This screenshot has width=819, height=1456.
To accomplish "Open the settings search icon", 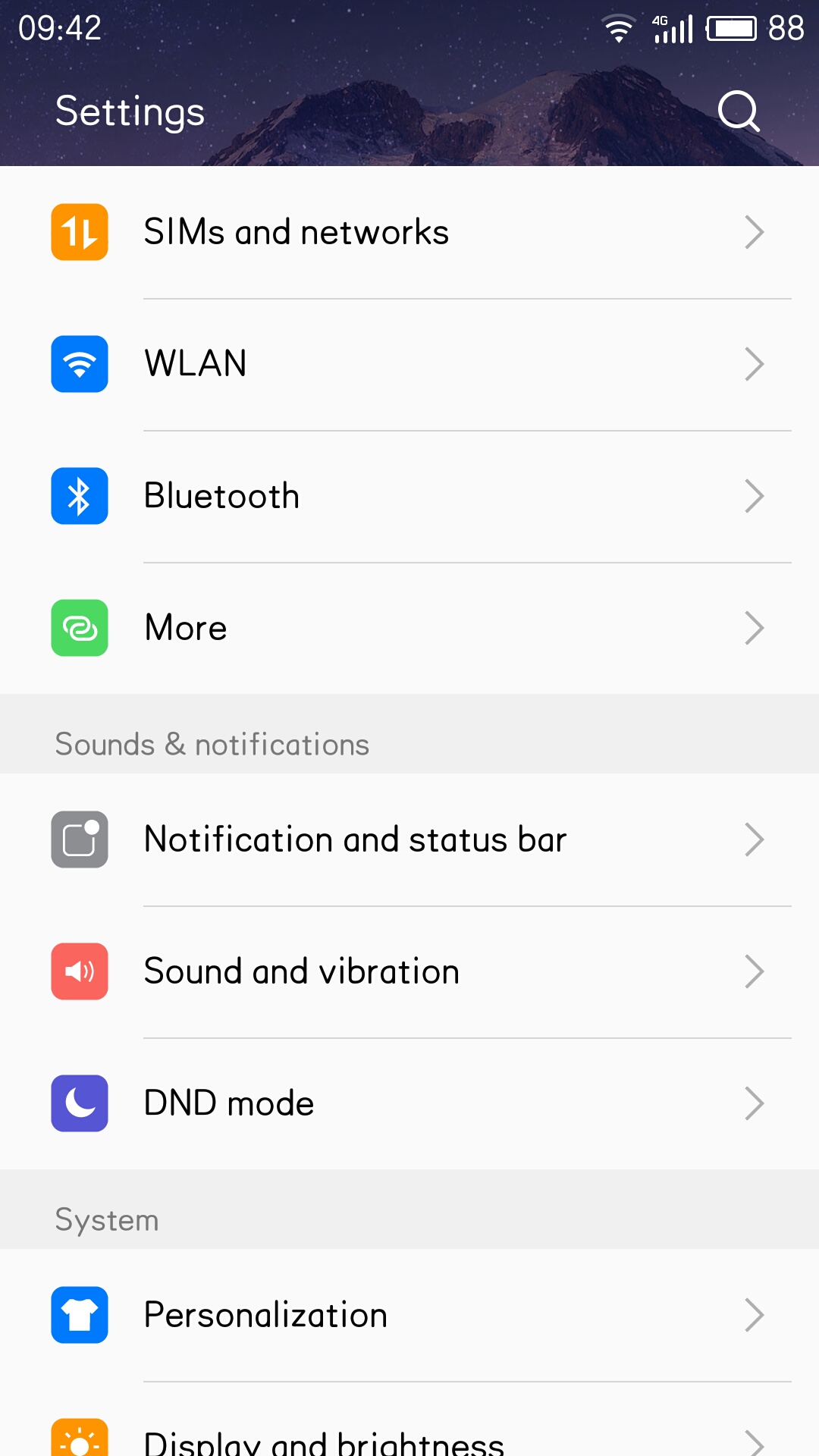I will tap(739, 111).
